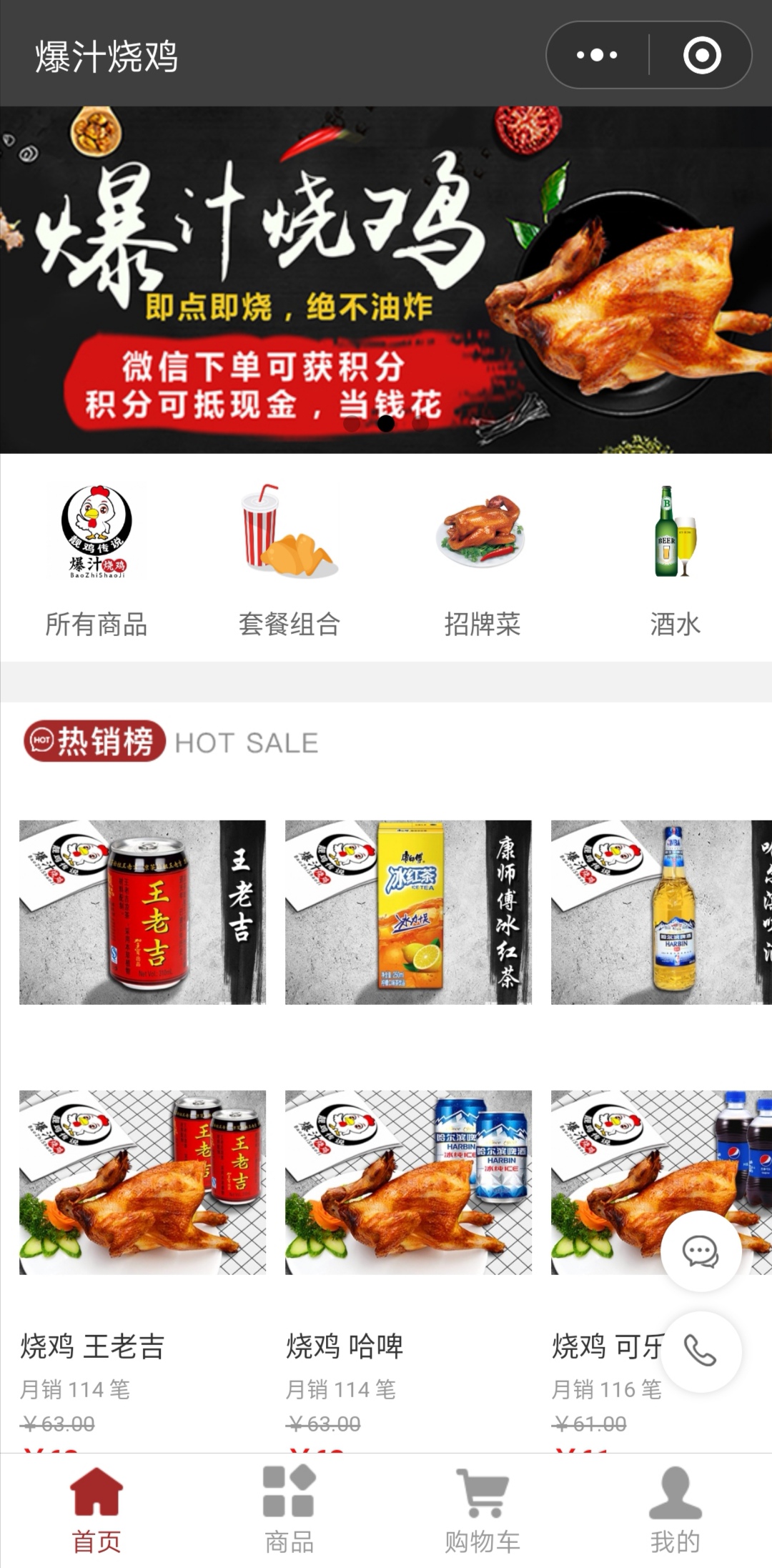Open the 购物车 tab
Viewport: 772px width, 1568px height.
tap(482, 1509)
